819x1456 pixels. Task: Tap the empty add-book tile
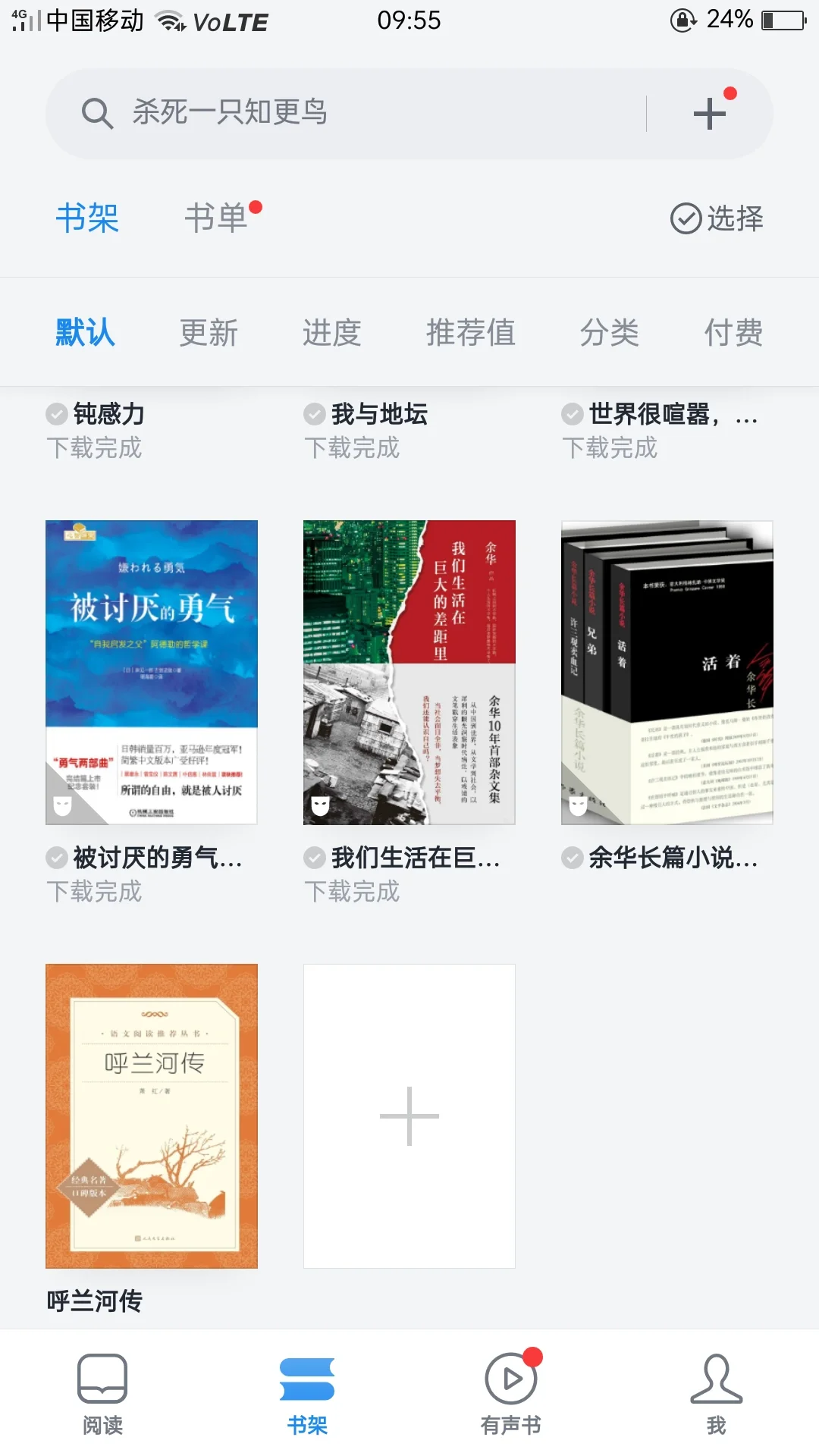[409, 1116]
